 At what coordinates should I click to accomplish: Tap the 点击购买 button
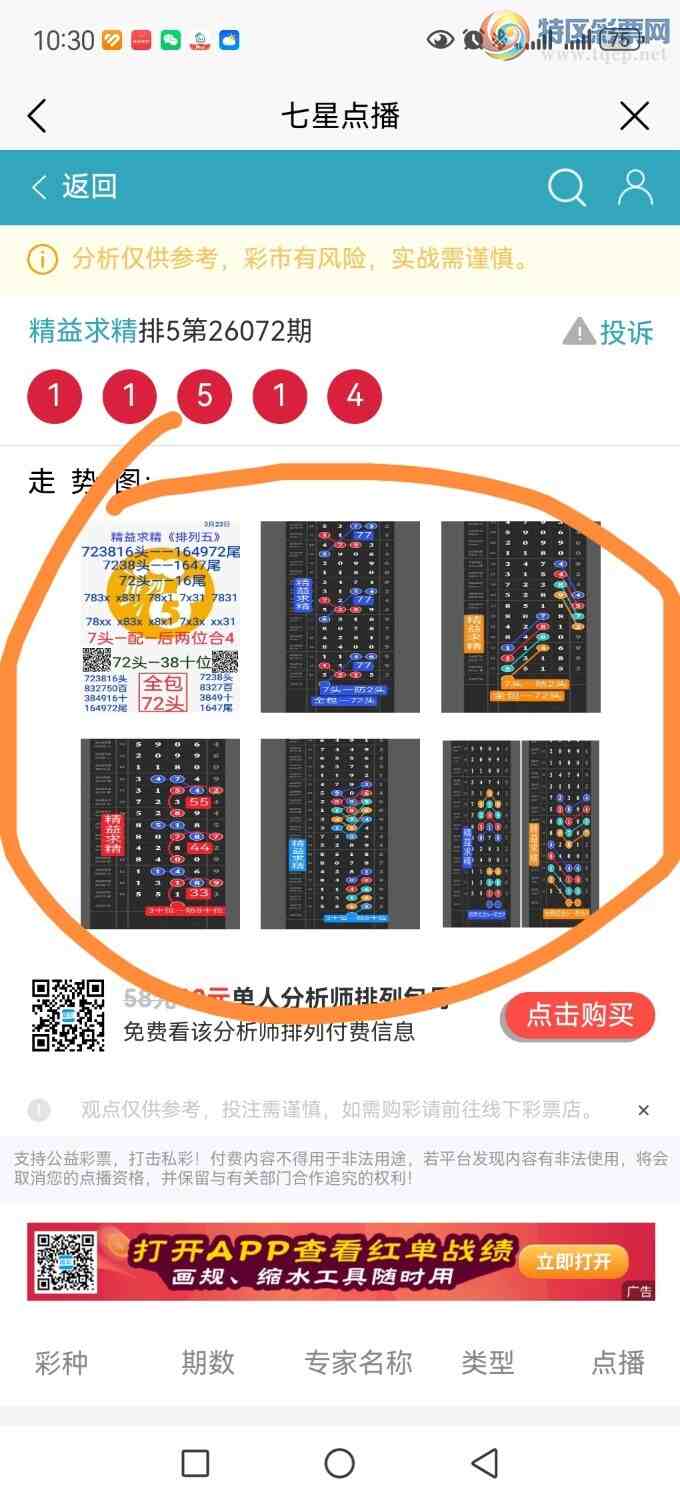click(580, 1016)
